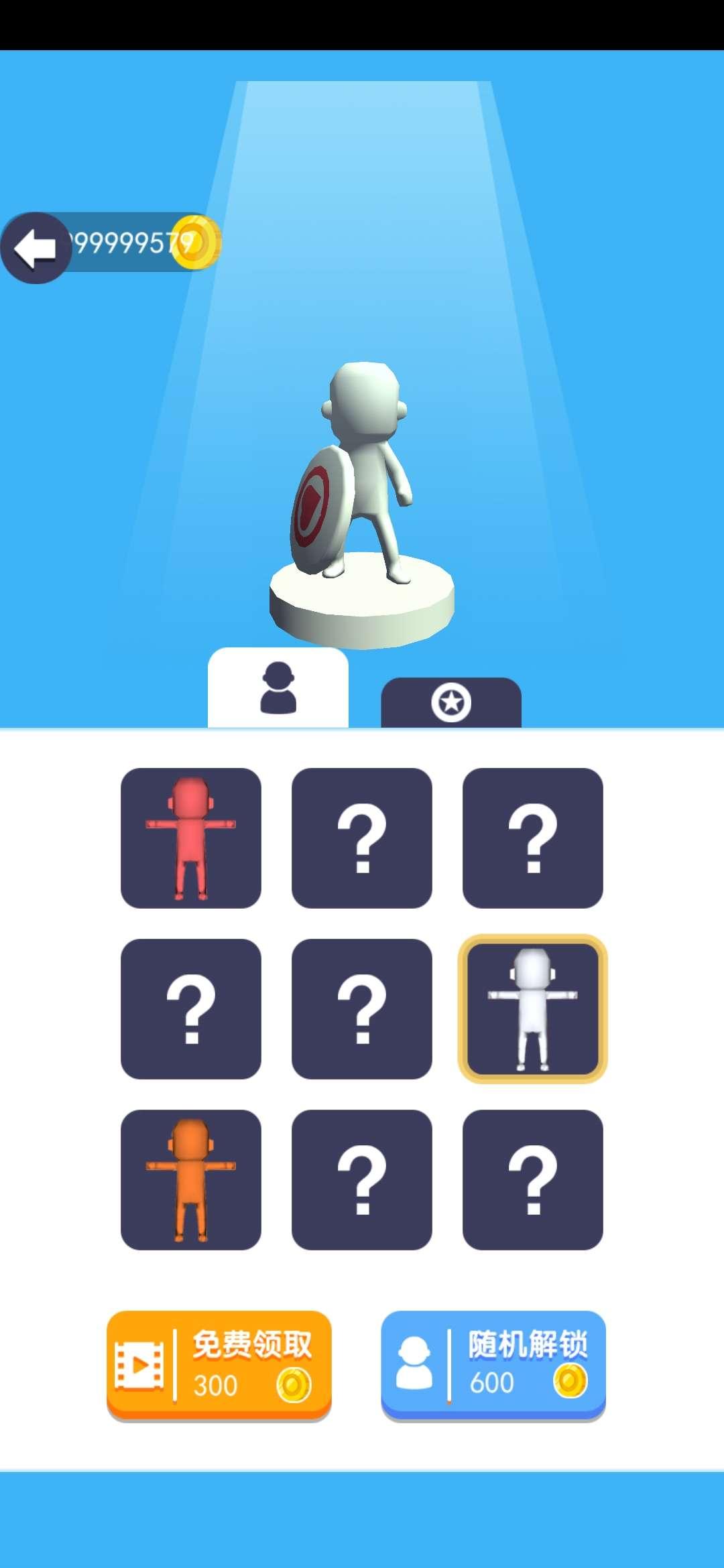
Task: Tap the back arrow button
Action: 35,248
